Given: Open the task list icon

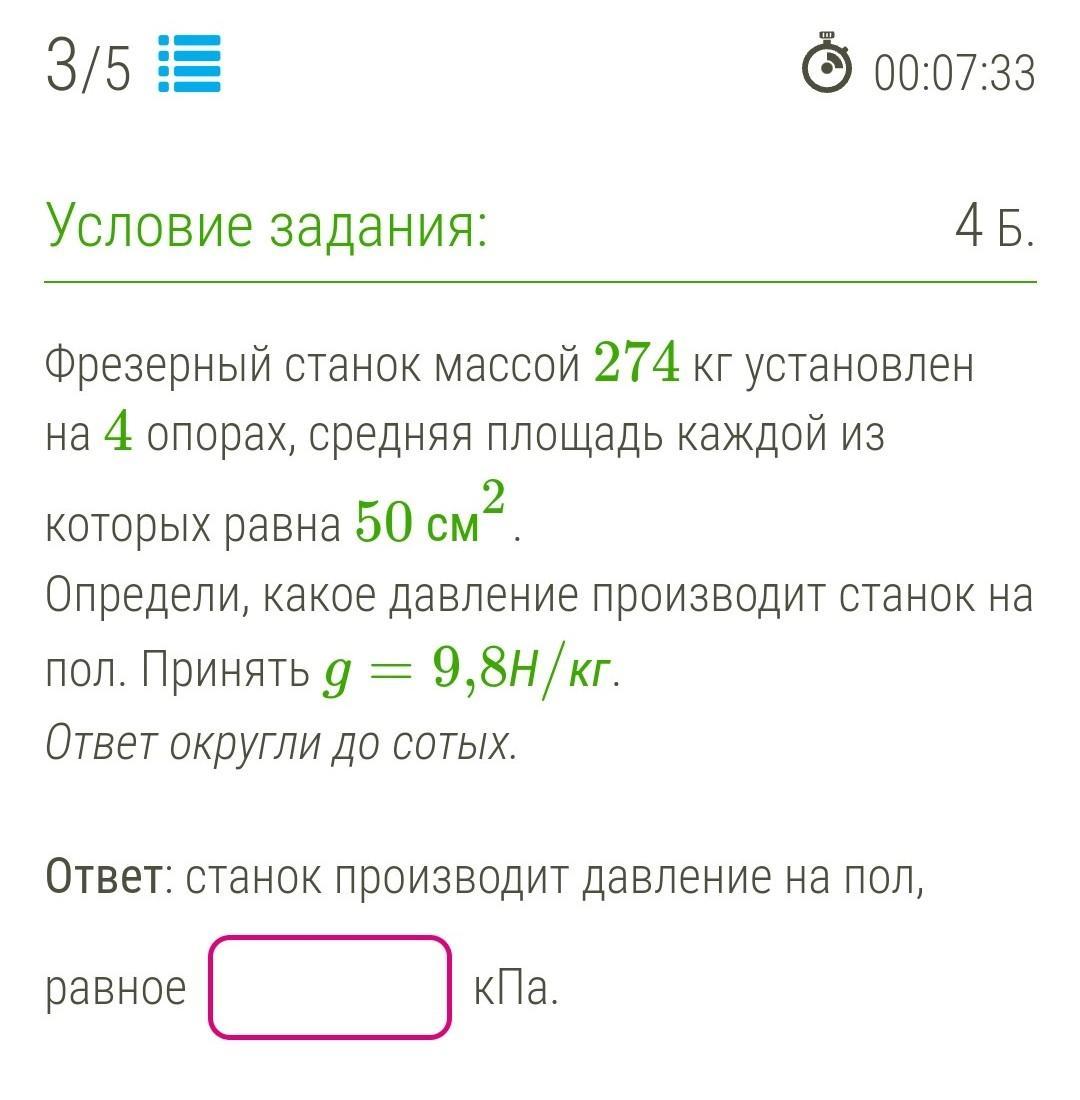Looking at the screenshot, I should point(190,65).
